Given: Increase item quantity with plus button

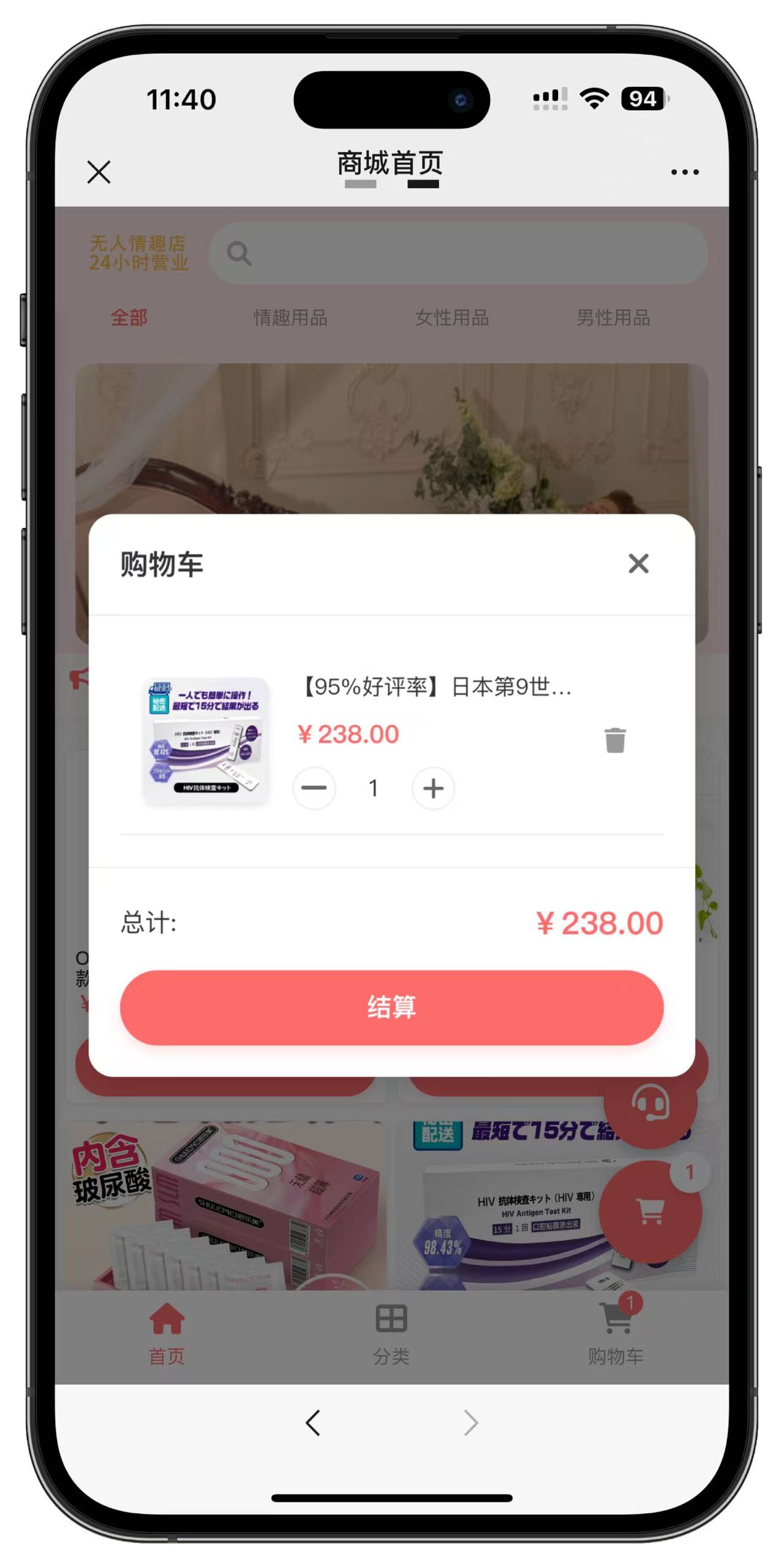Looking at the screenshot, I should (433, 788).
